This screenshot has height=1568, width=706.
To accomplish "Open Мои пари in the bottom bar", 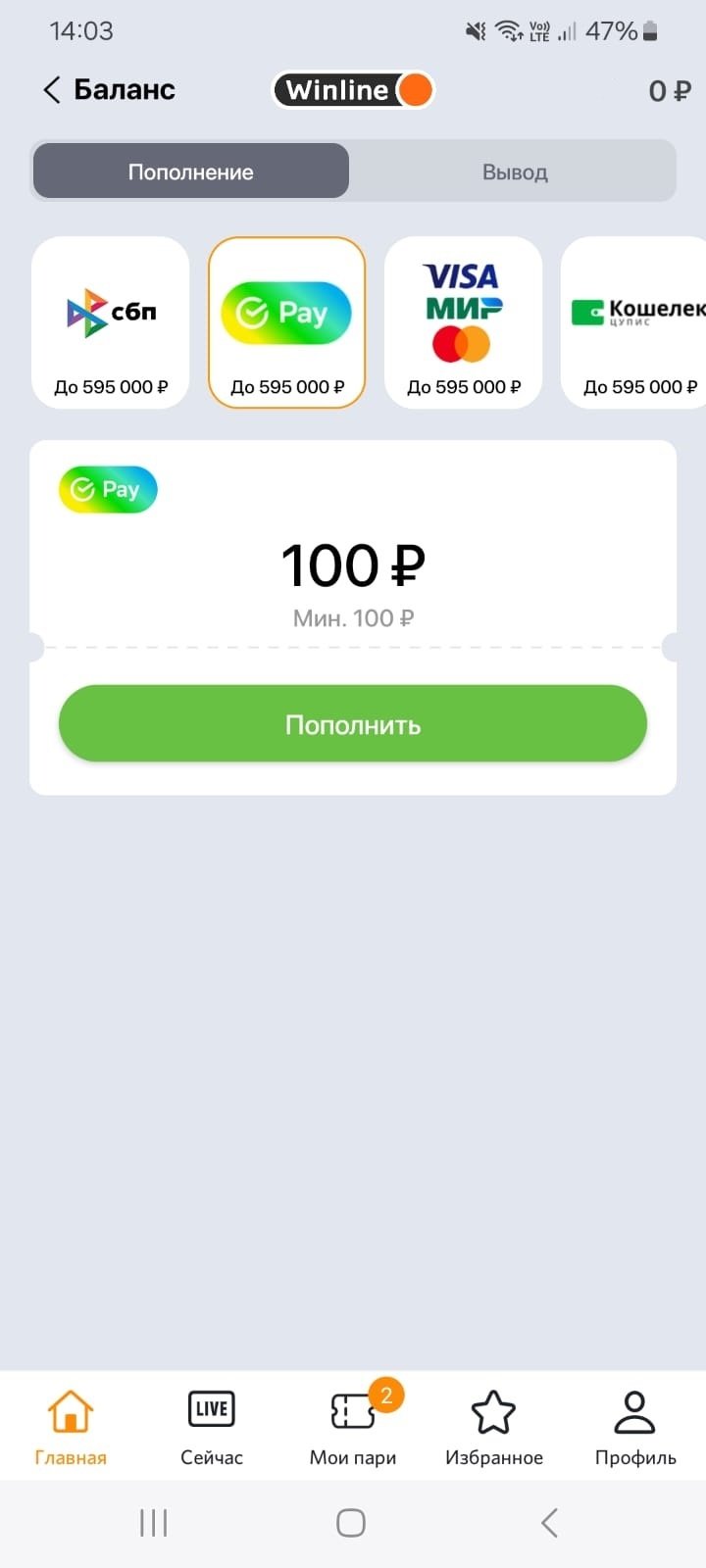I will (x=353, y=1426).
